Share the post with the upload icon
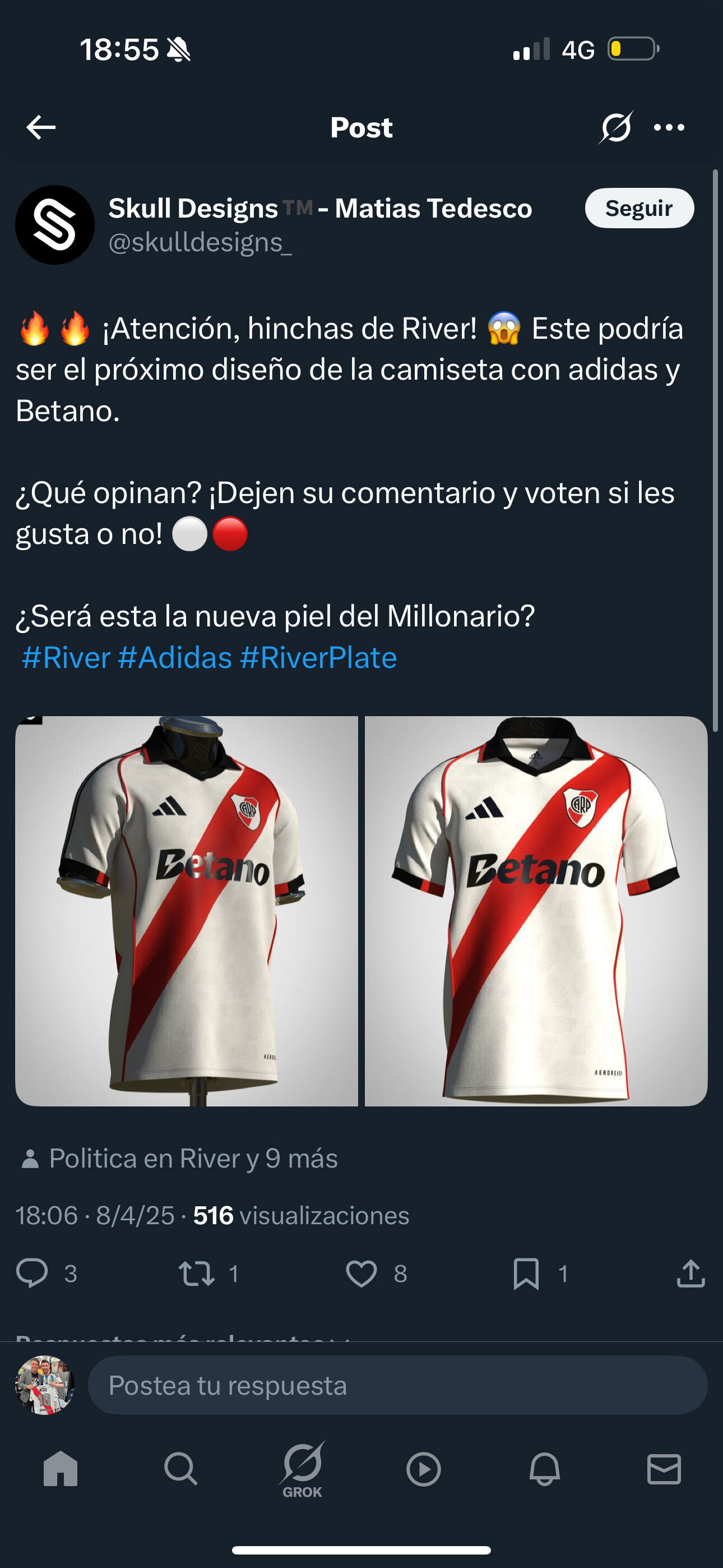 [690, 1274]
